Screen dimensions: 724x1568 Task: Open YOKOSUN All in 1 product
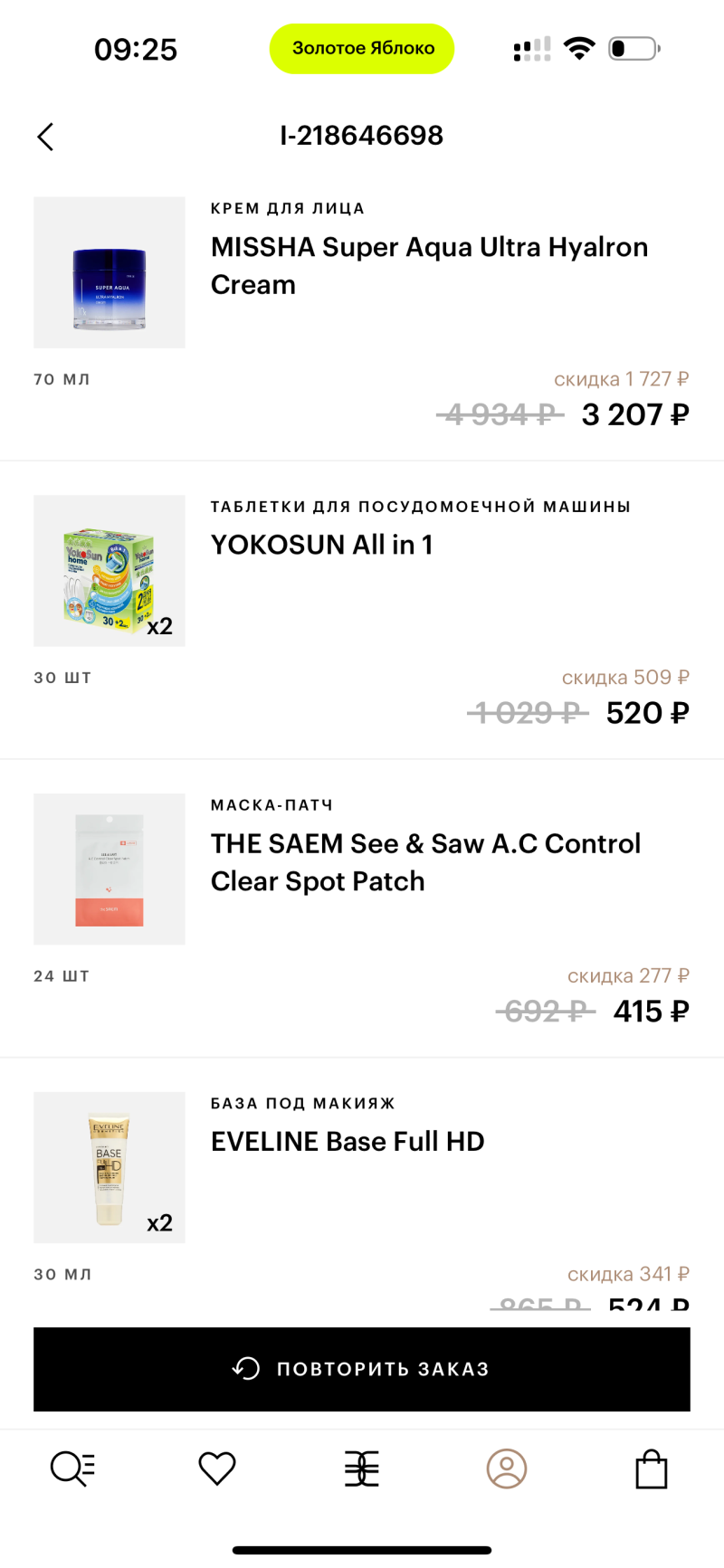coord(321,545)
